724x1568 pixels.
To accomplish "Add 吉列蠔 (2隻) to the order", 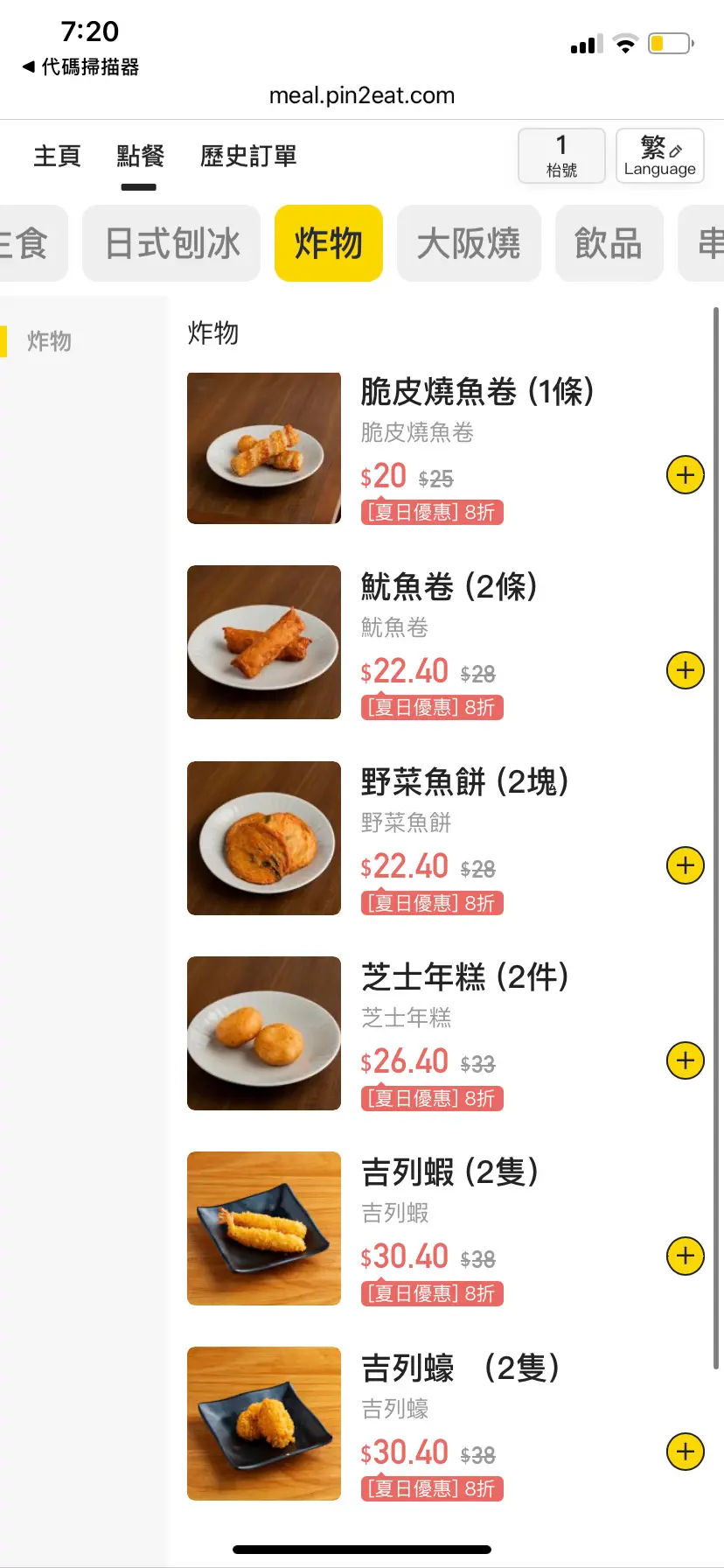I will pyautogui.click(x=685, y=1452).
